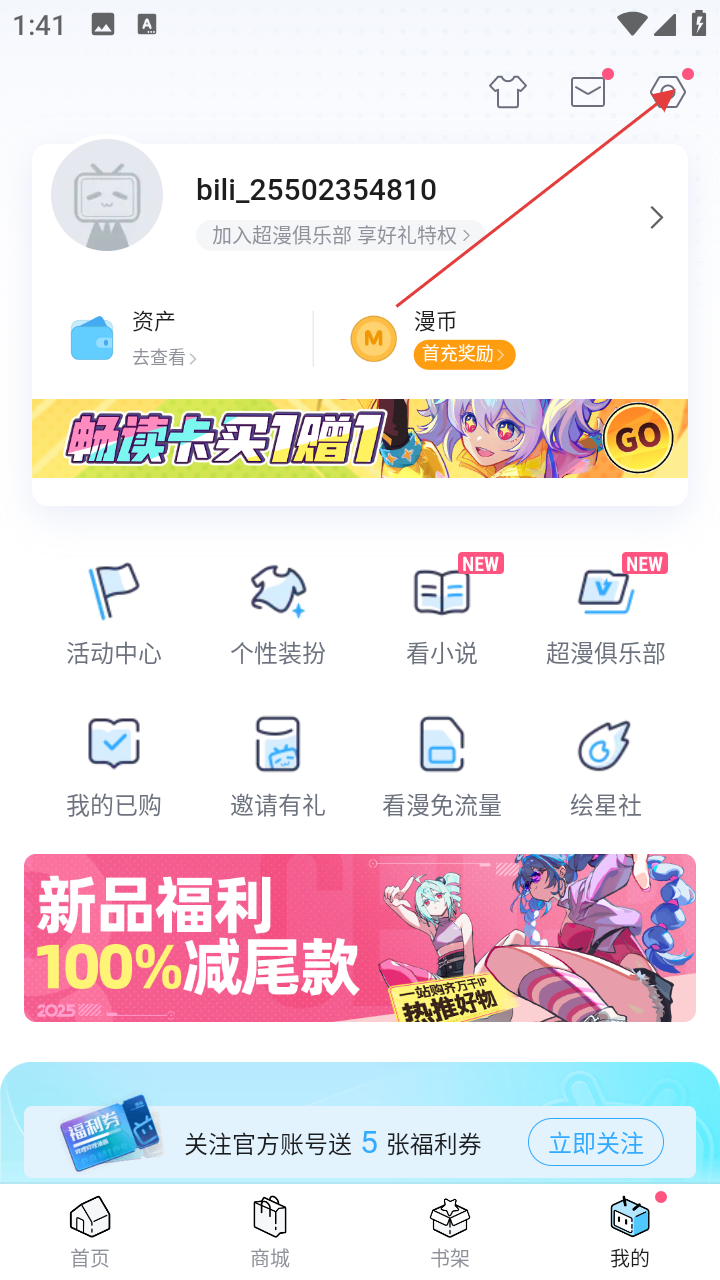Open the dress-up shirt icon

(507, 92)
